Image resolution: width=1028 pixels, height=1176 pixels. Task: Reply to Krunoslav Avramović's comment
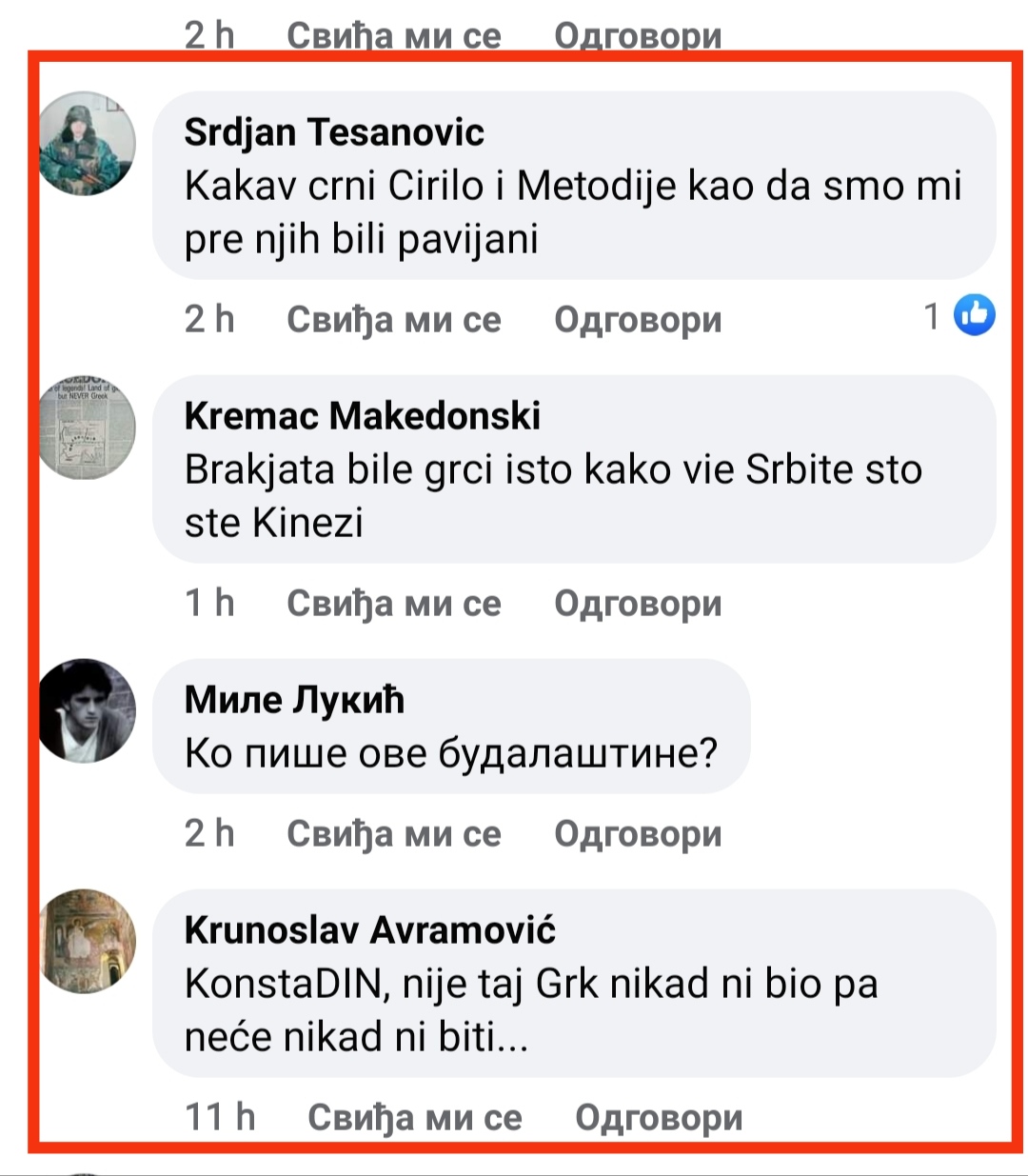click(659, 1117)
